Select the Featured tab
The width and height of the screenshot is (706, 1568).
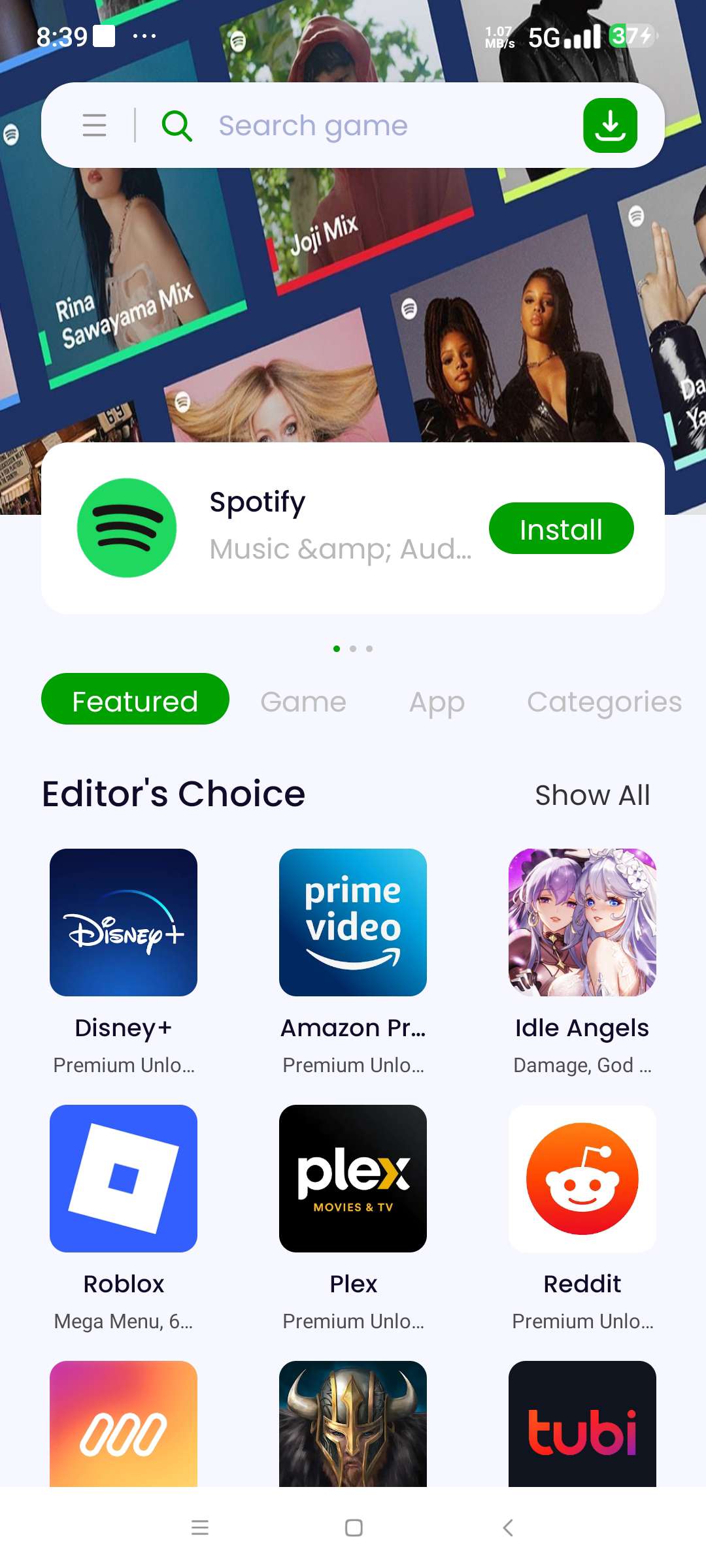point(135,700)
